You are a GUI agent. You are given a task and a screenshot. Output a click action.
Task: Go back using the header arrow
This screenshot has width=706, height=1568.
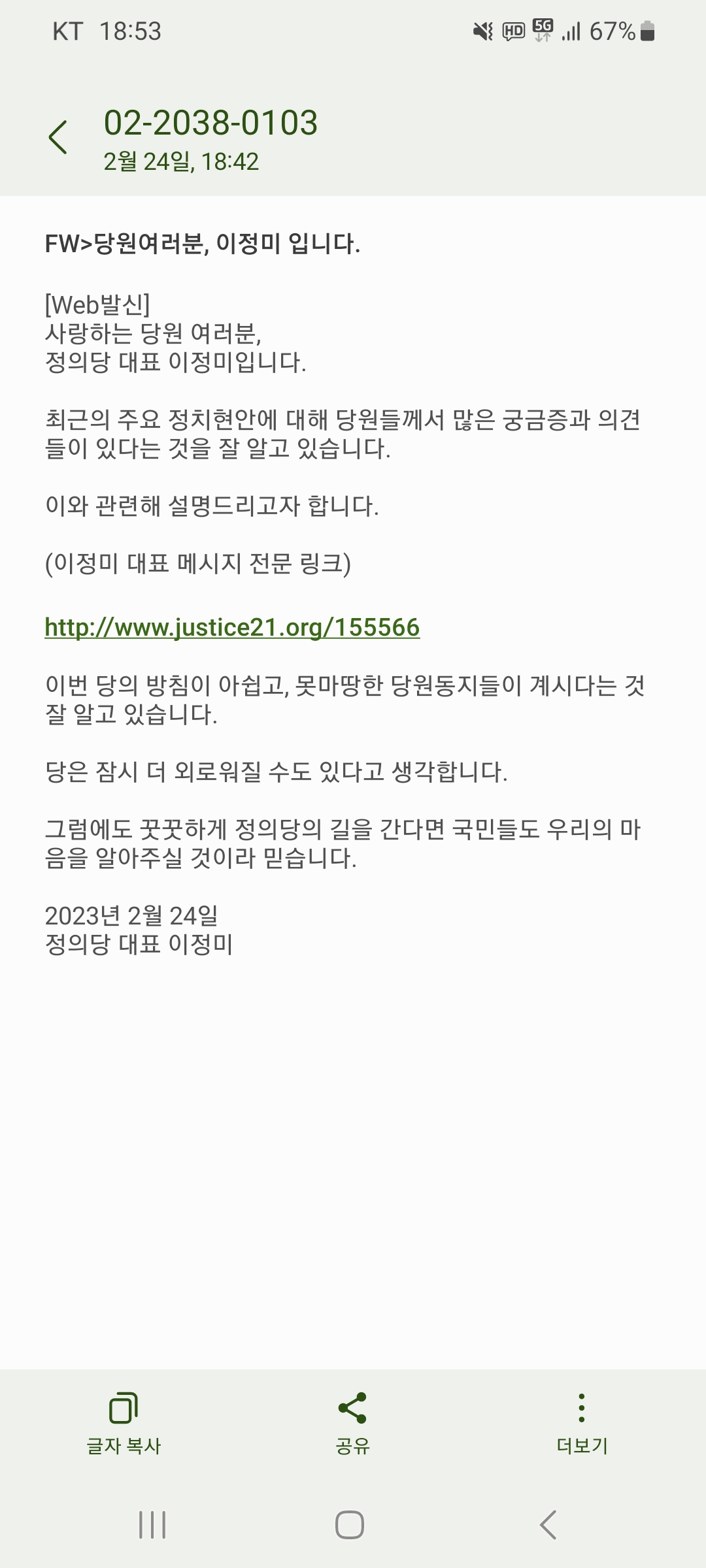58,137
